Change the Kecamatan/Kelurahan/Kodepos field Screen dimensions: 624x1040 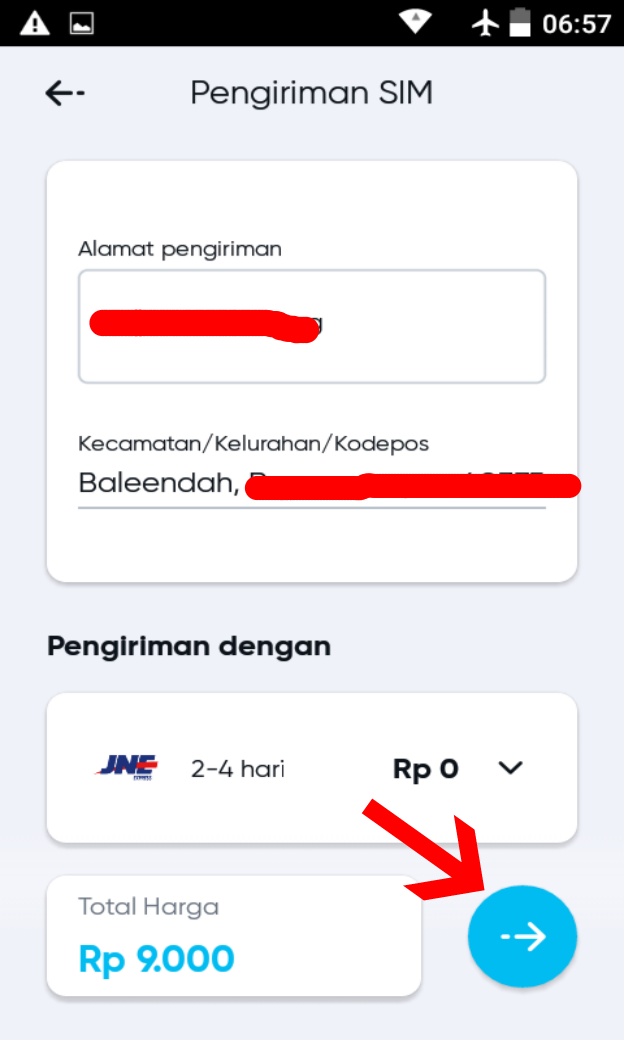click(x=311, y=484)
